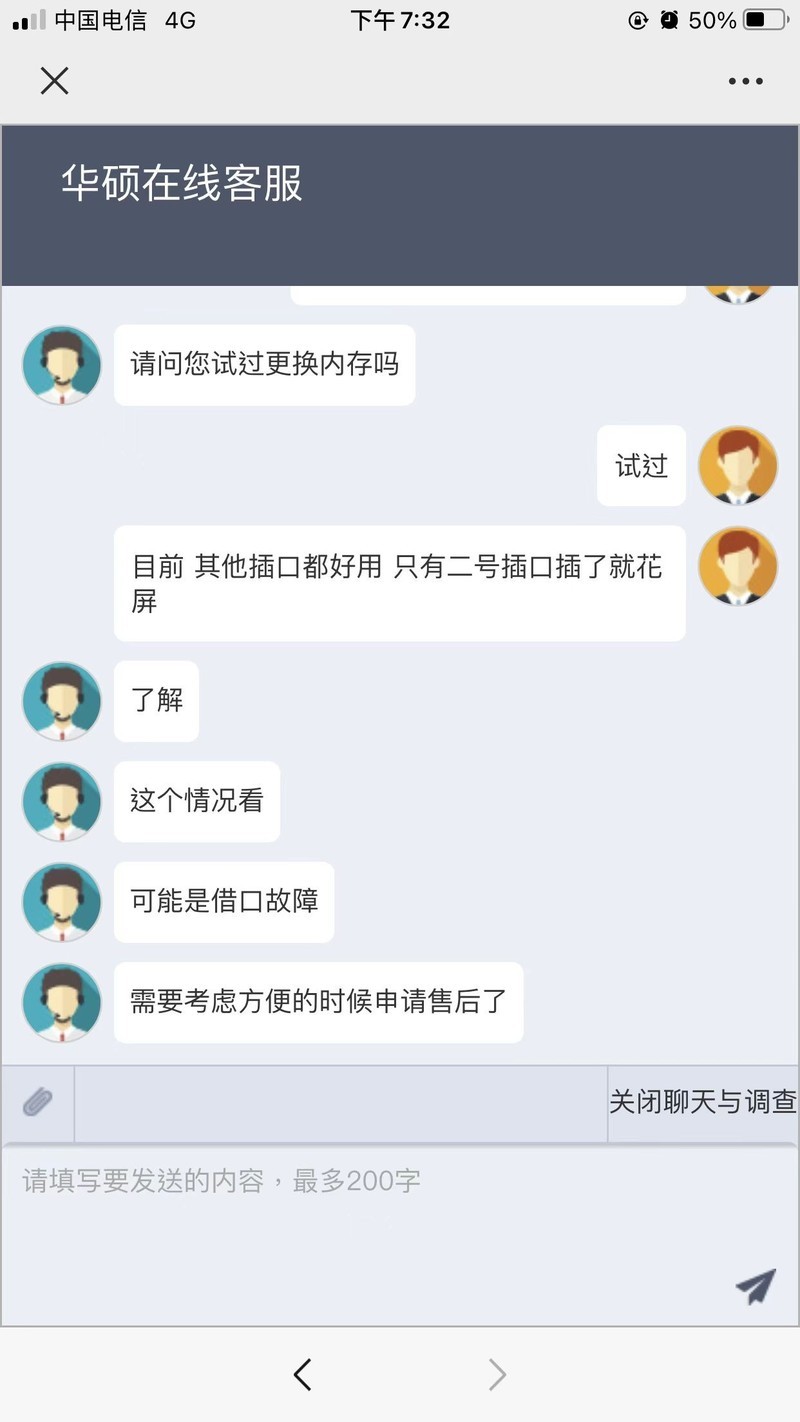The height and width of the screenshot is (1422, 800).
Task: Tap the paperclip attachment icon
Action: (36, 1102)
